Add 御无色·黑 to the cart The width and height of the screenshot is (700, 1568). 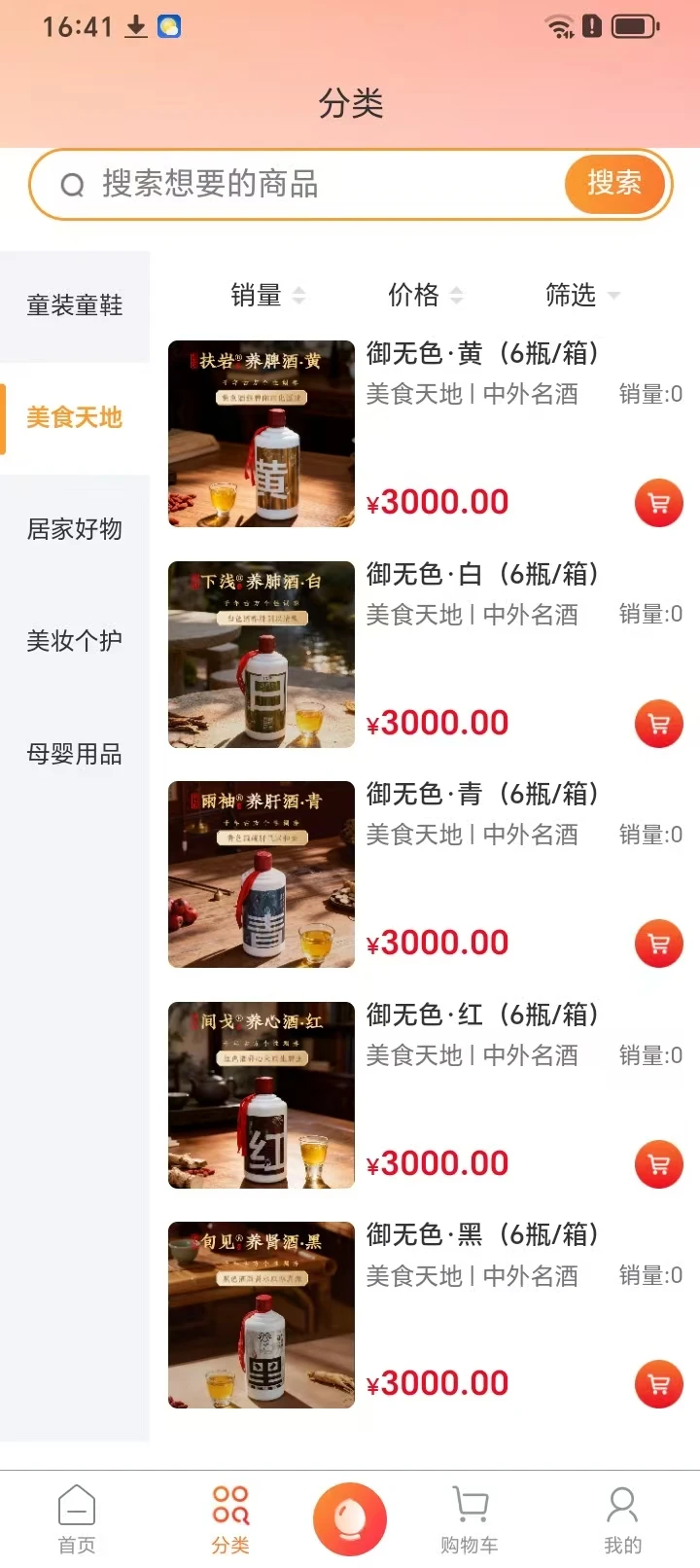point(658,1384)
